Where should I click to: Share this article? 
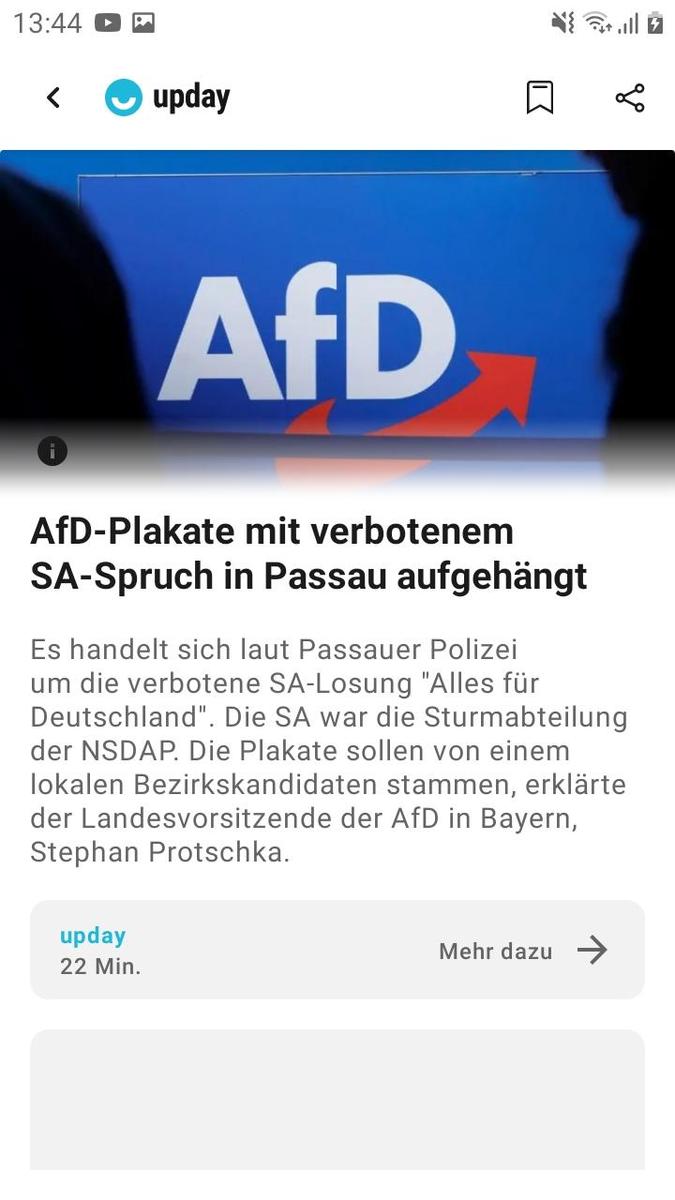629,97
